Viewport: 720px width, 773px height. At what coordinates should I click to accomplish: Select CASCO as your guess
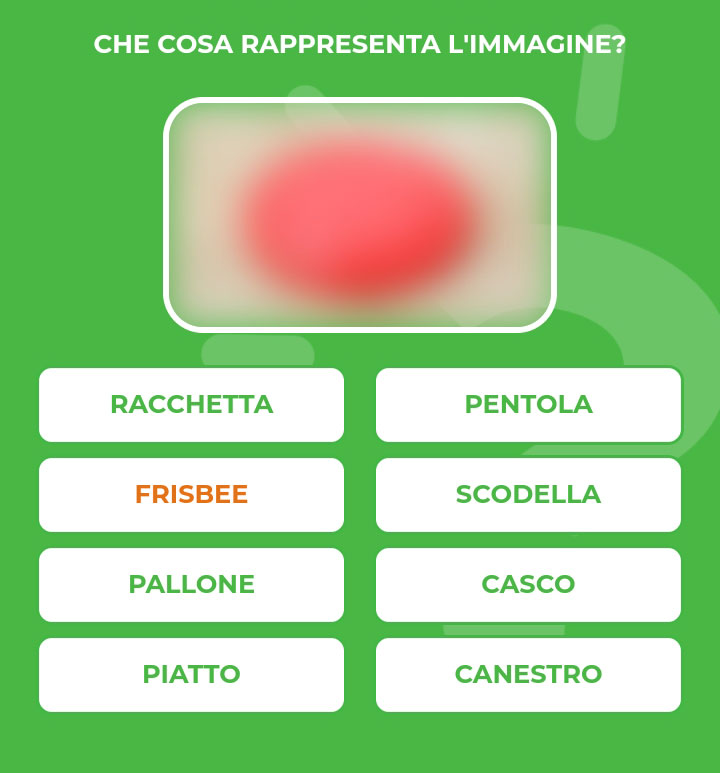pyautogui.click(x=528, y=585)
